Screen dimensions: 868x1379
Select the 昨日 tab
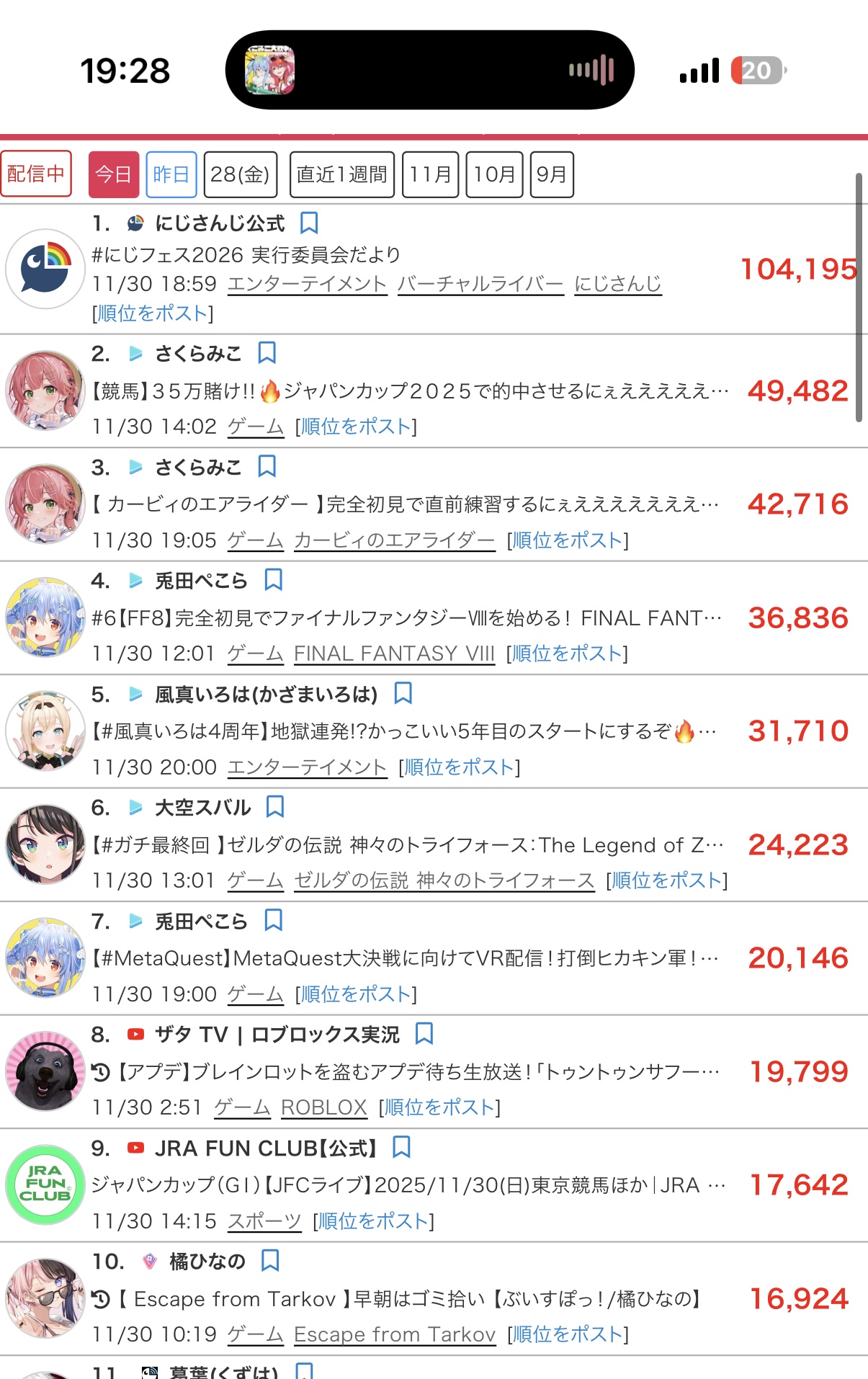(x=171, y=174)
